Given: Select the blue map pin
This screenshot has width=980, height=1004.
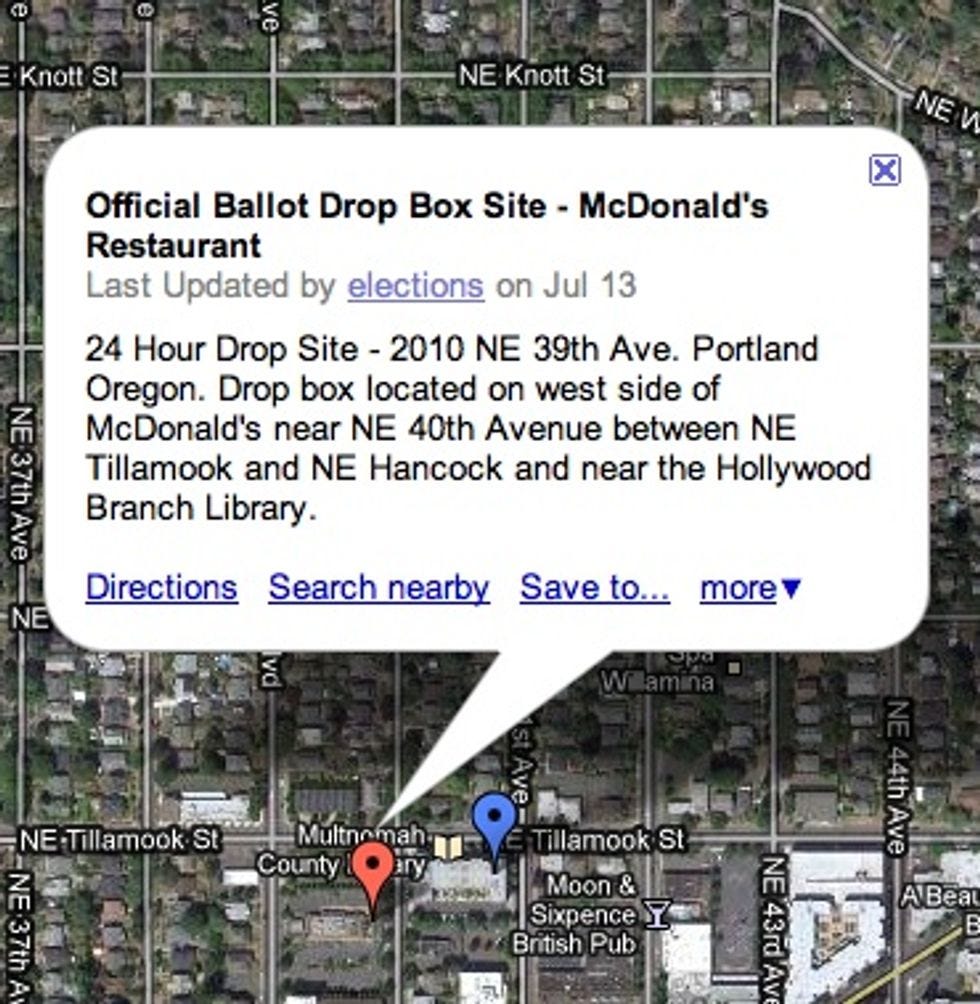Looking at the screenshot, I should pos(493,823).
